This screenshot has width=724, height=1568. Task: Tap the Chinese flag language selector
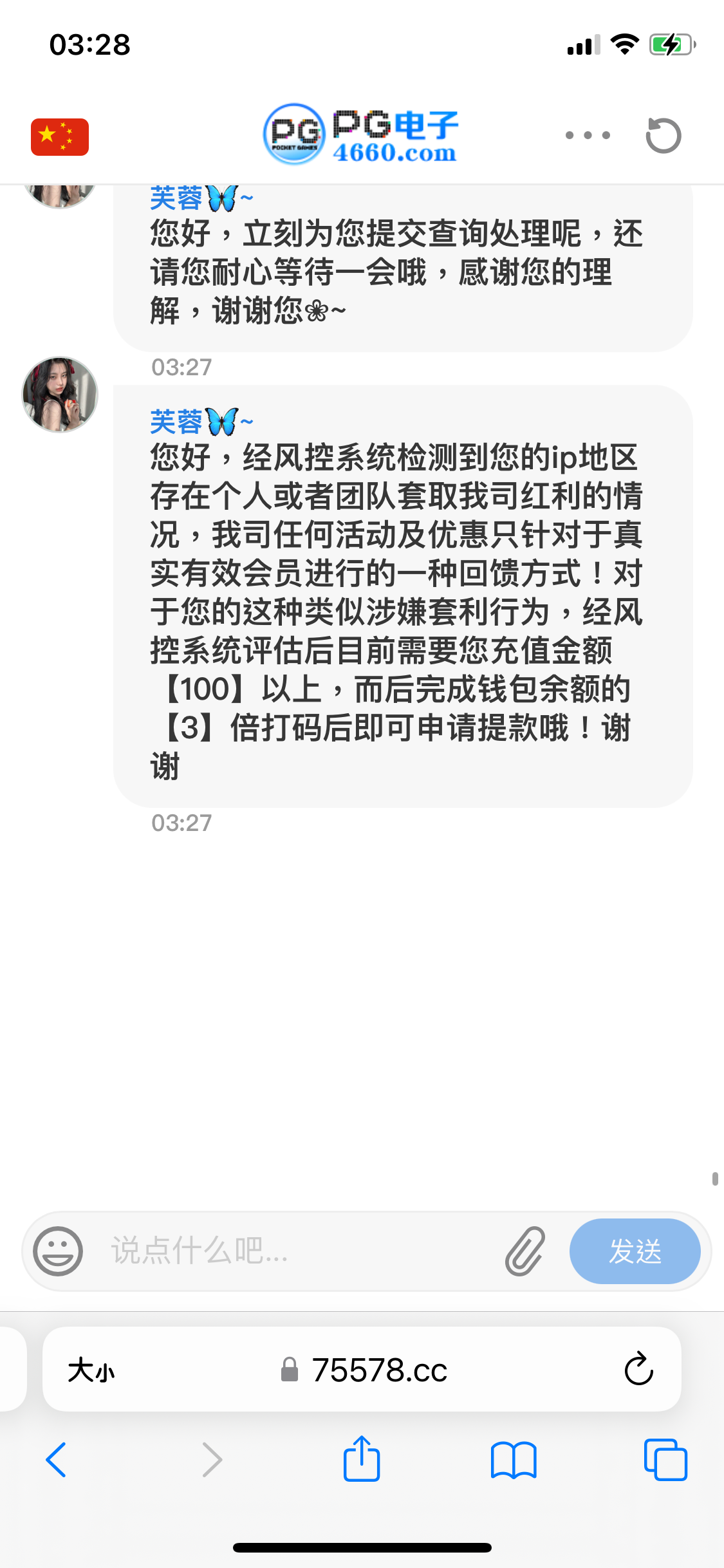point(60,136)
